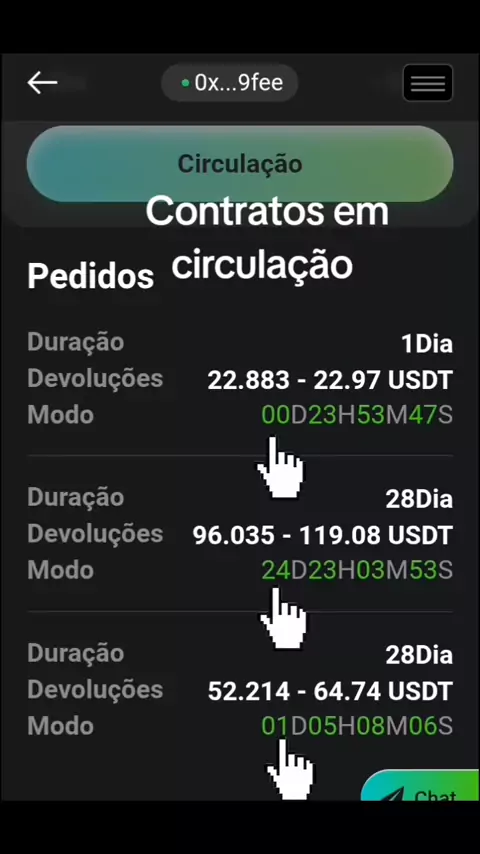Image resolution: width=480 pixels, height=854 pixels.
Task: Open the order 52.214 - 64.74 USDT
Action: (240, 690)
